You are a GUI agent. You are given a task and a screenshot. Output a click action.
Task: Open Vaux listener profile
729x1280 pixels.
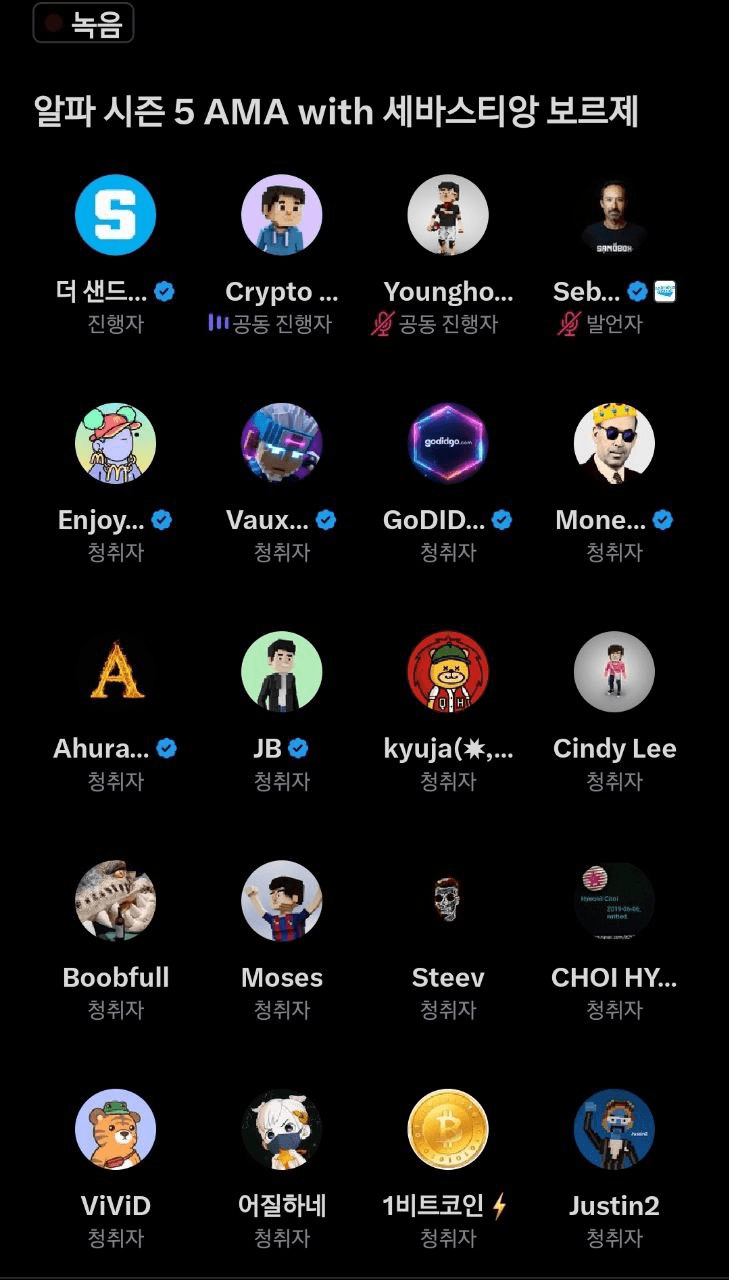pyautogui.click(x=282, y=443)
